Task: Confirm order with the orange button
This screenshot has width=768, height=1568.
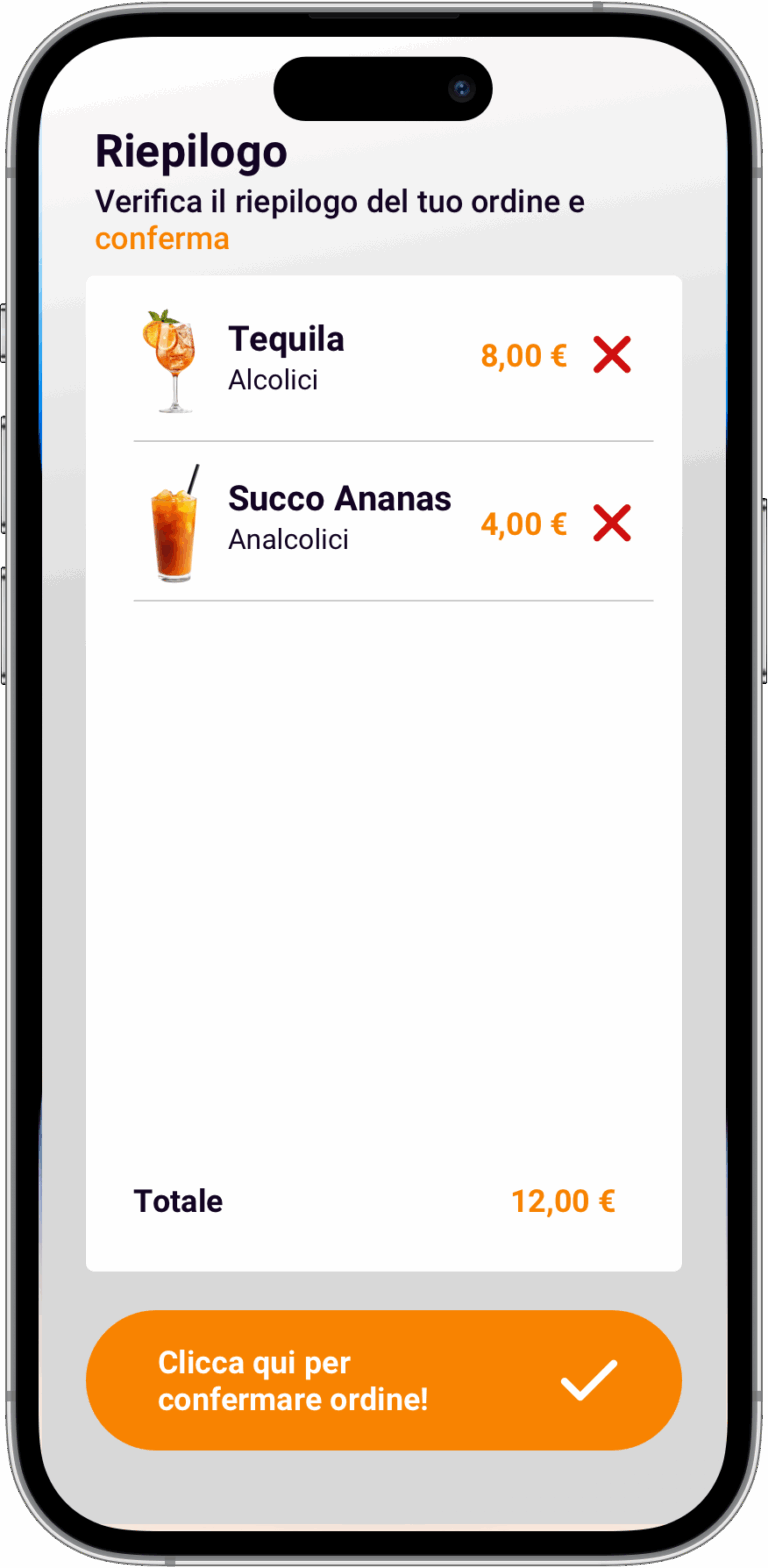Action: pos(384,1380)
